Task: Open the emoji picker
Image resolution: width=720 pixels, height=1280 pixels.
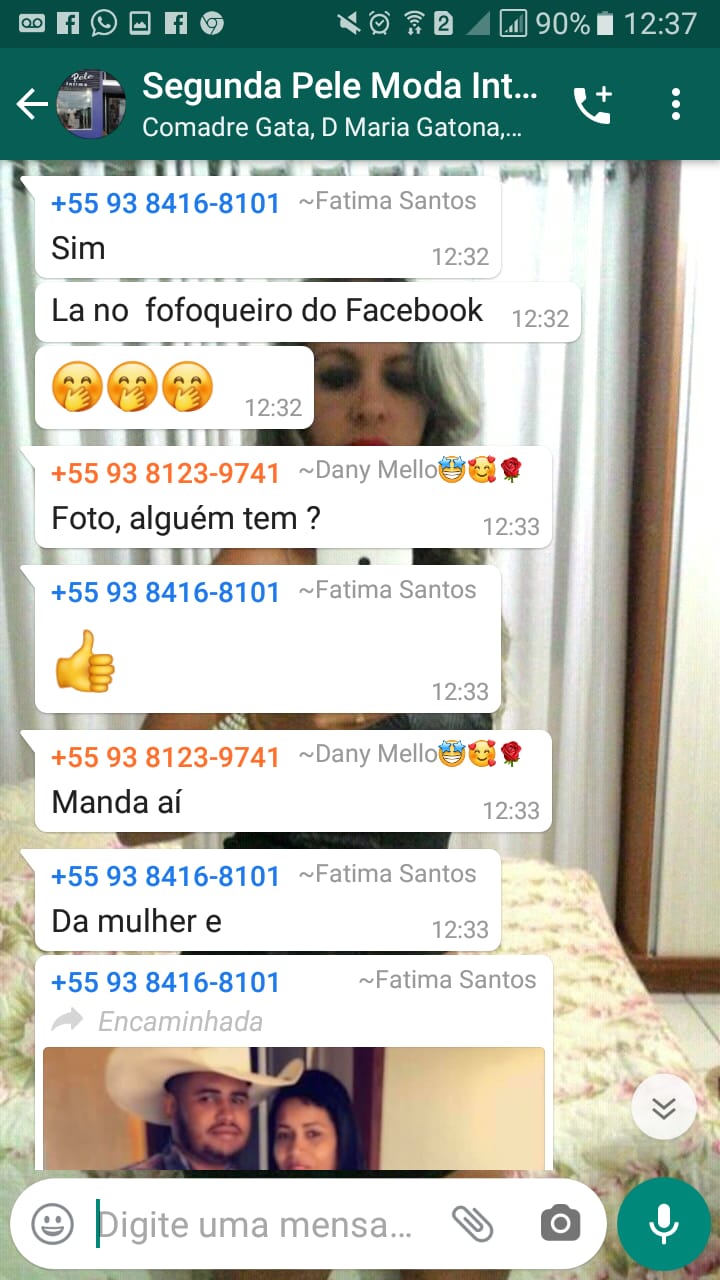Action: (x=52, y=1223)
